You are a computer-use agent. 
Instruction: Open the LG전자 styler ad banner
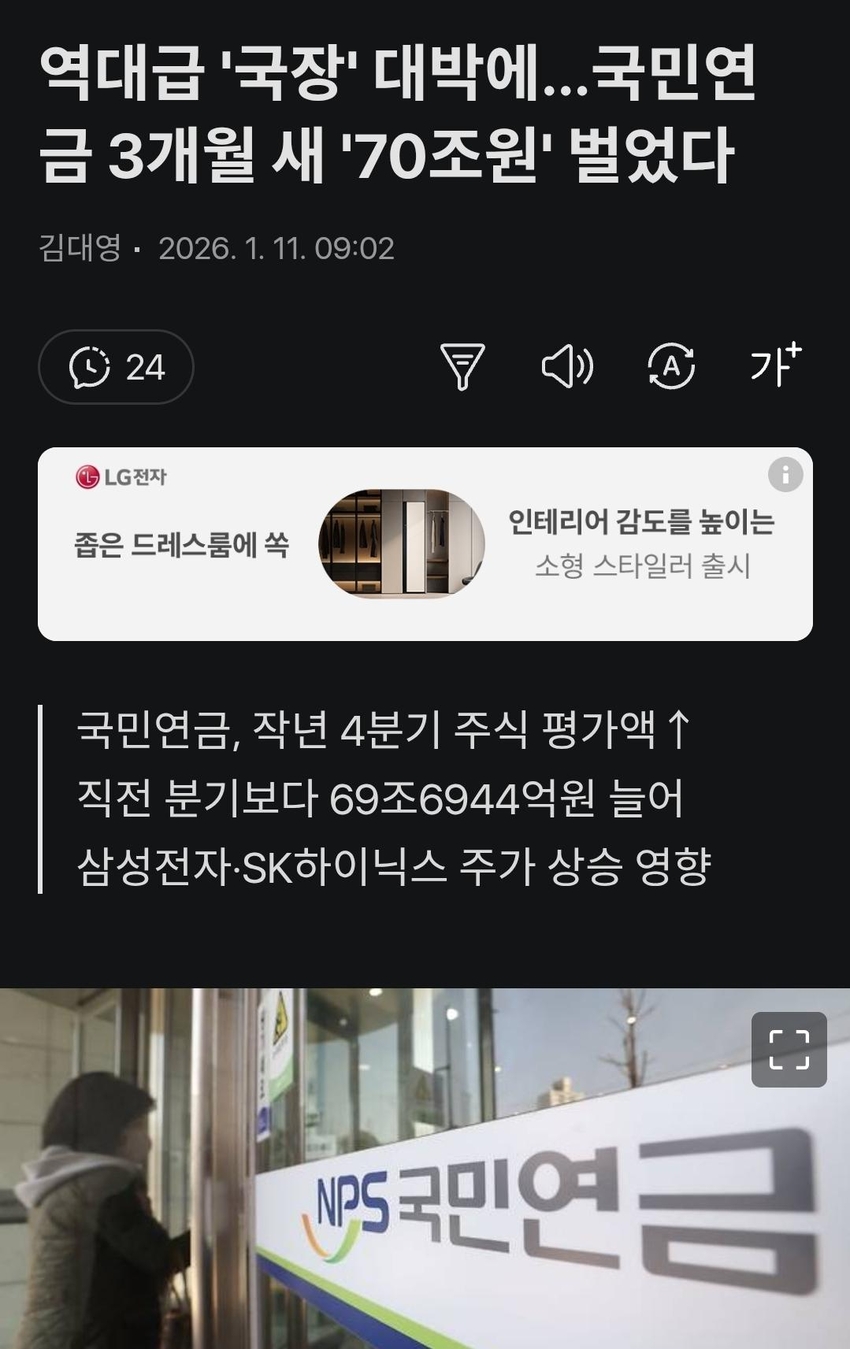(x=425, y=544)
